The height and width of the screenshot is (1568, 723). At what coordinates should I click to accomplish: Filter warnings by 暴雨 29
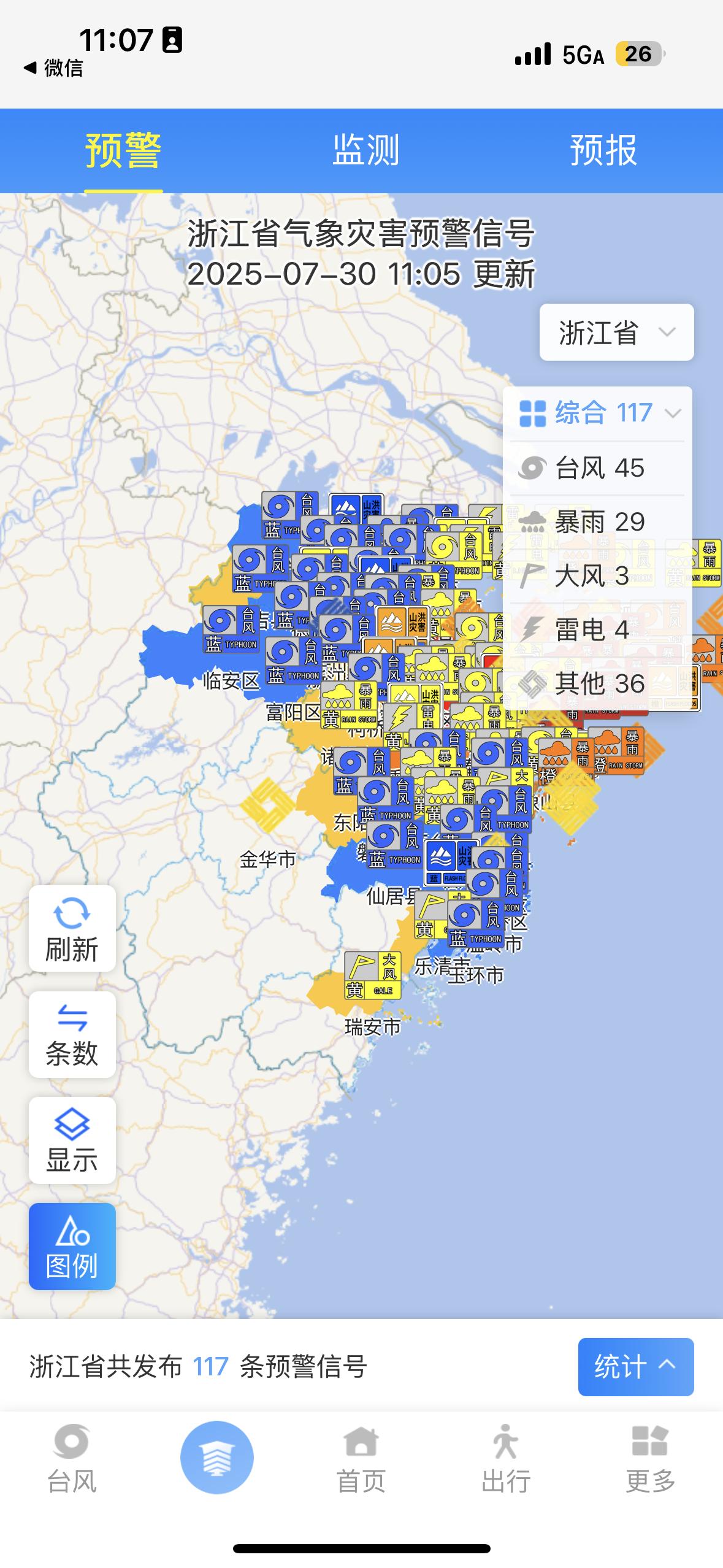click(597, 521)
